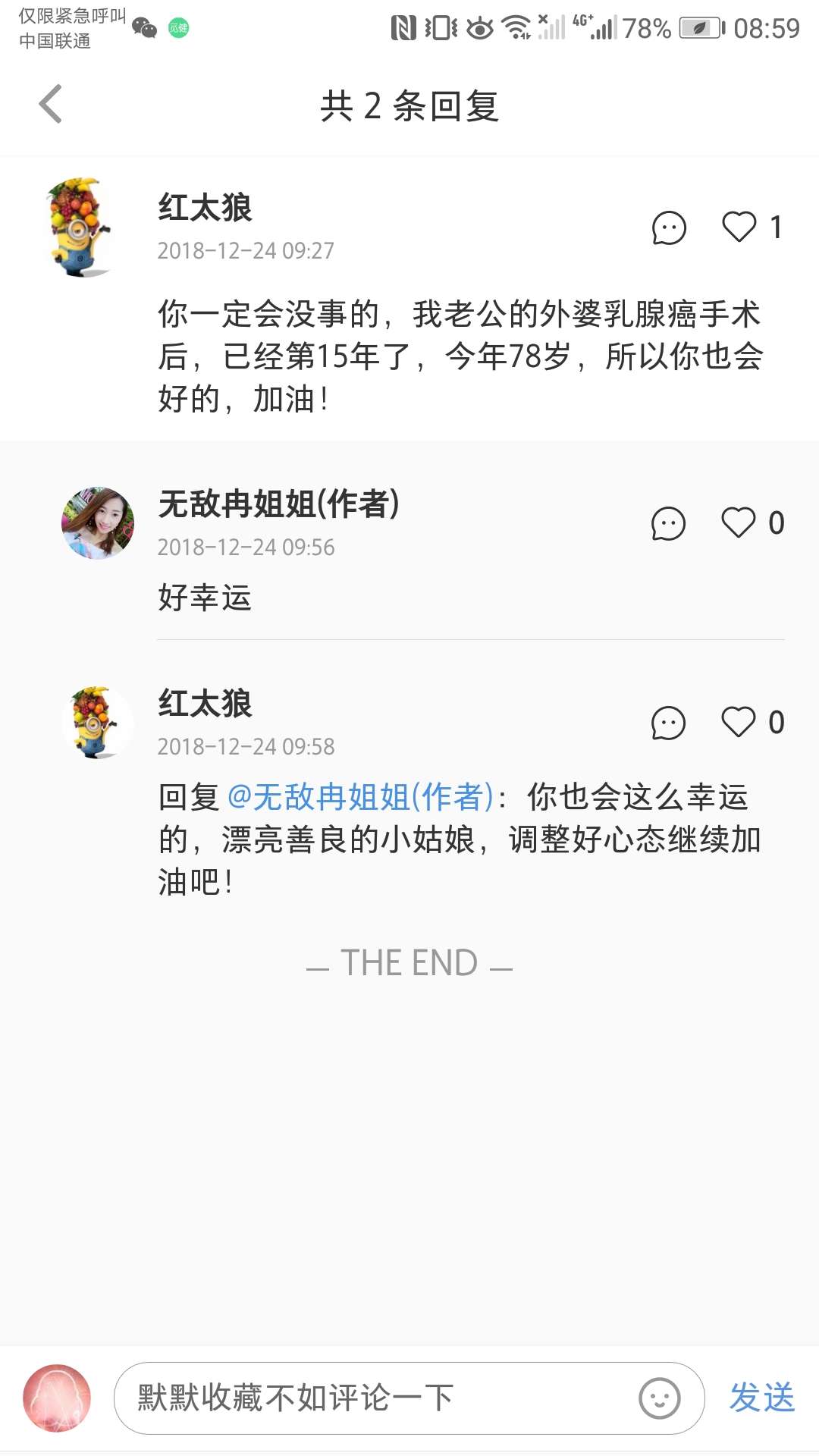Tap the battery indicator in status bar
The image size is (819, 1456).
[698, 27]
